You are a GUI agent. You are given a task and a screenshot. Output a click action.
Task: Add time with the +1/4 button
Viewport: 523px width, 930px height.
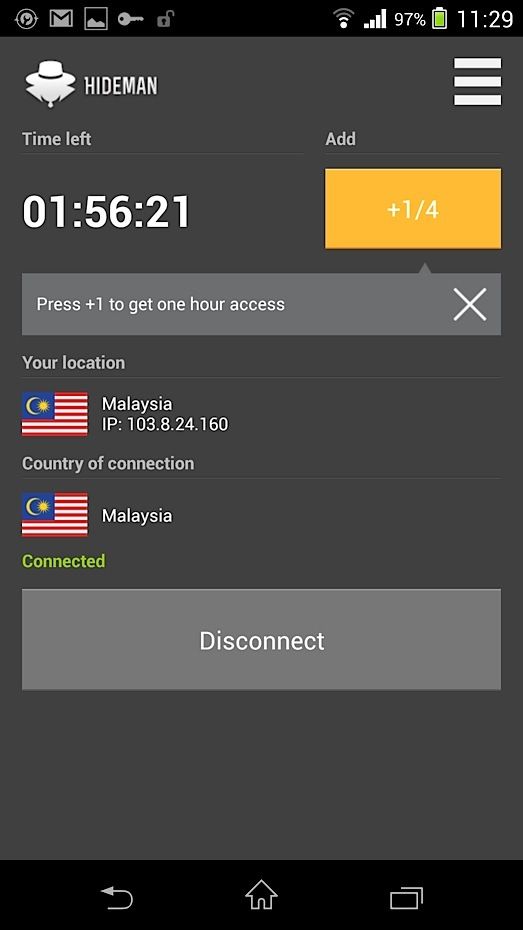(413, 209)
